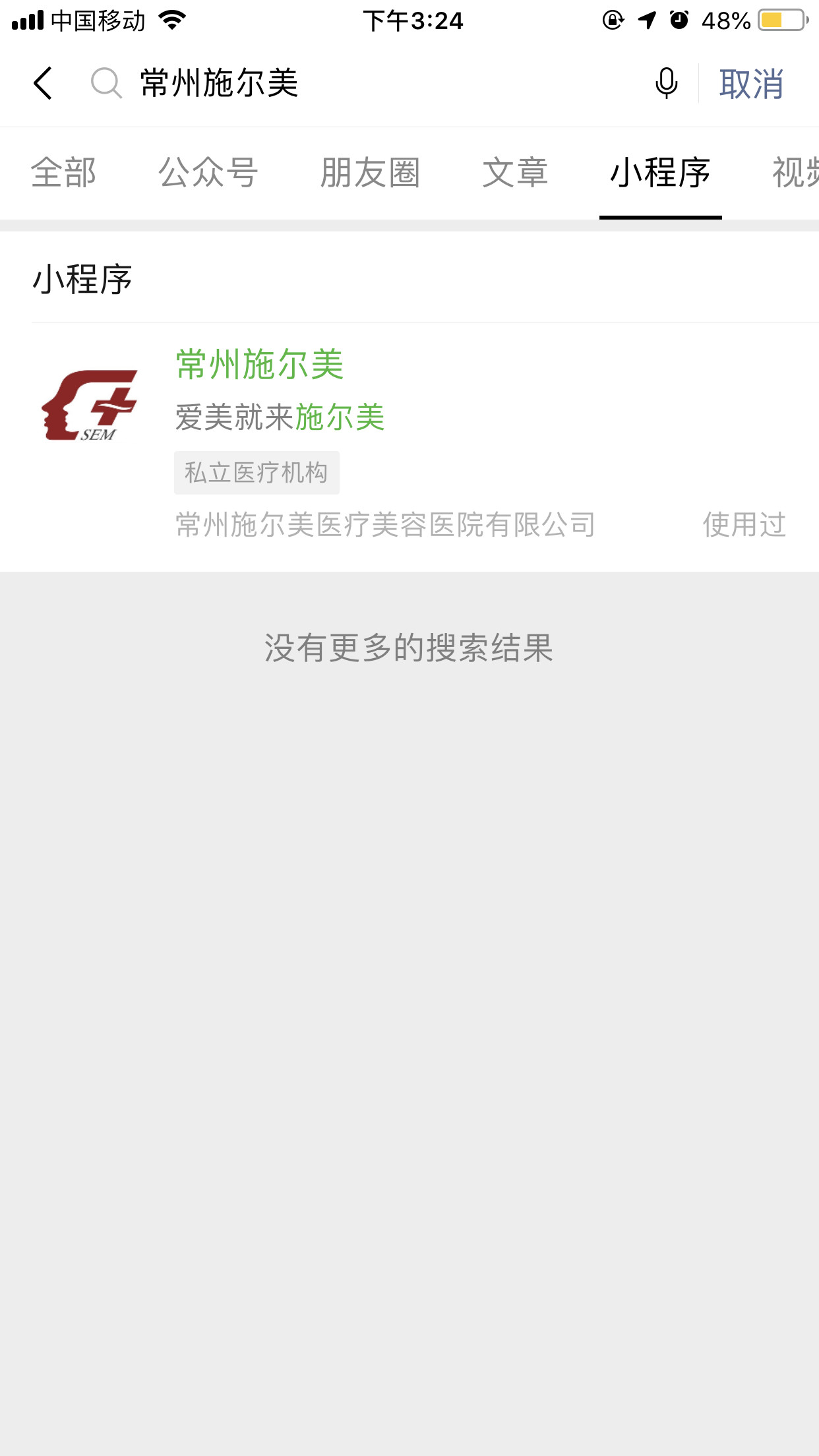Start voice search with the microphone
819x1456 pixels.
(666, 84)
